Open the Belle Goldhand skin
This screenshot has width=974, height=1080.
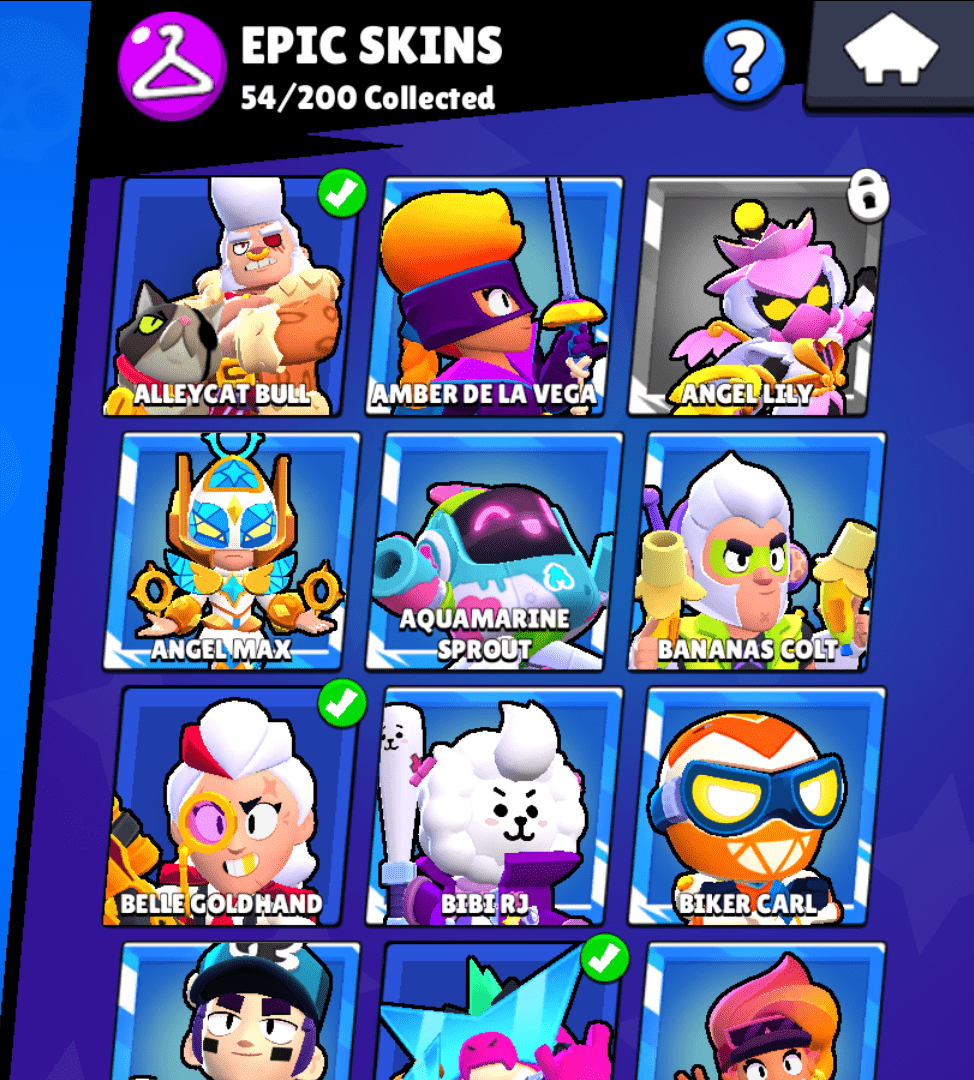pyautogui.click(x=232, y=805)
